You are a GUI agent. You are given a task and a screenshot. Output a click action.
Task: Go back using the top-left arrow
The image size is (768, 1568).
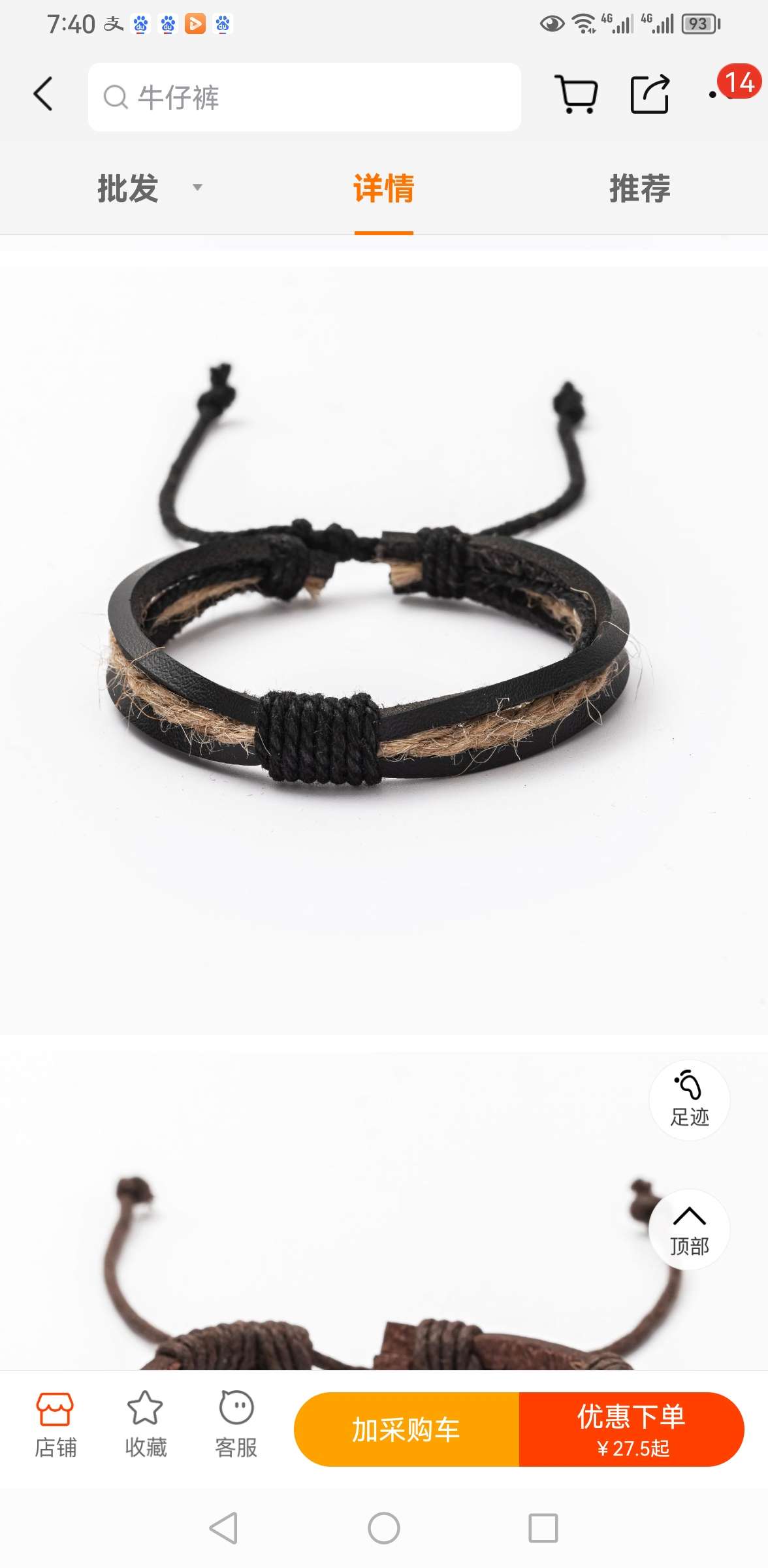(43, 95)
